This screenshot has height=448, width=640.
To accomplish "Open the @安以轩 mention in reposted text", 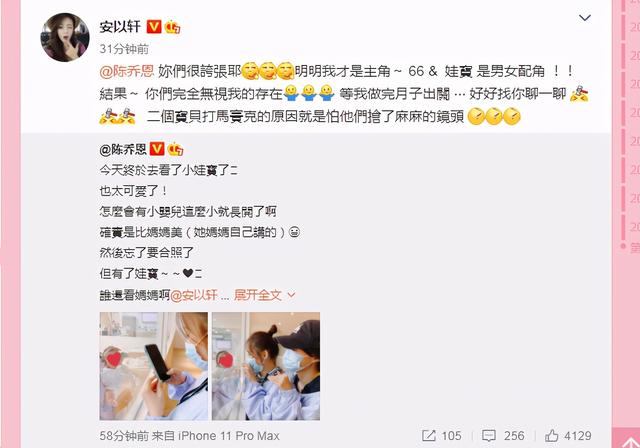I will (x=199, y=295).
